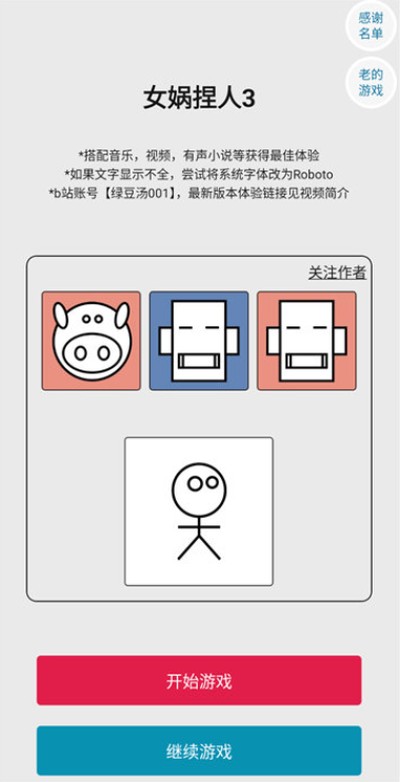Choose the pink robot character tile
Screen dimensions: 400x782
[306, 341]
